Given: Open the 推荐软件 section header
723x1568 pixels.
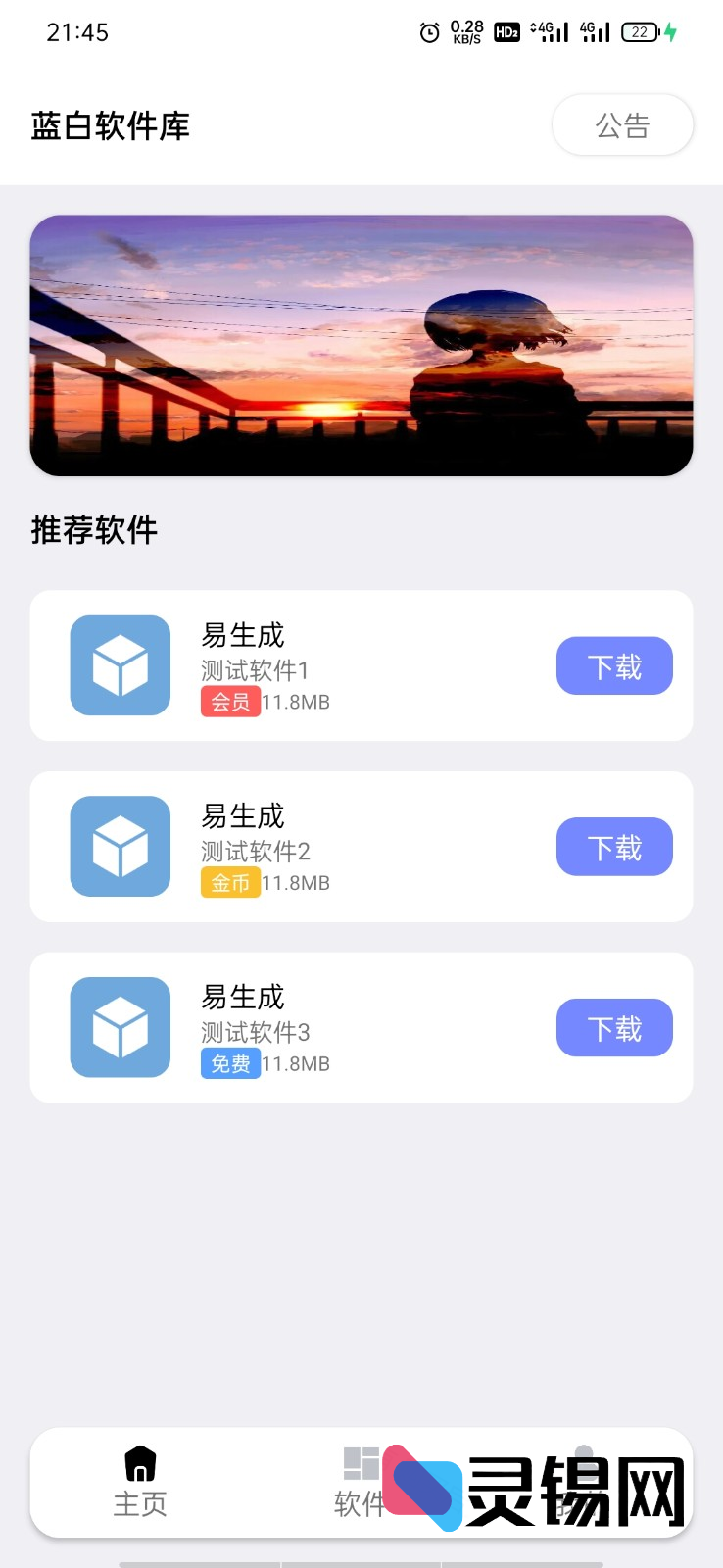Looking at the screenshot, I should point(93,529).
